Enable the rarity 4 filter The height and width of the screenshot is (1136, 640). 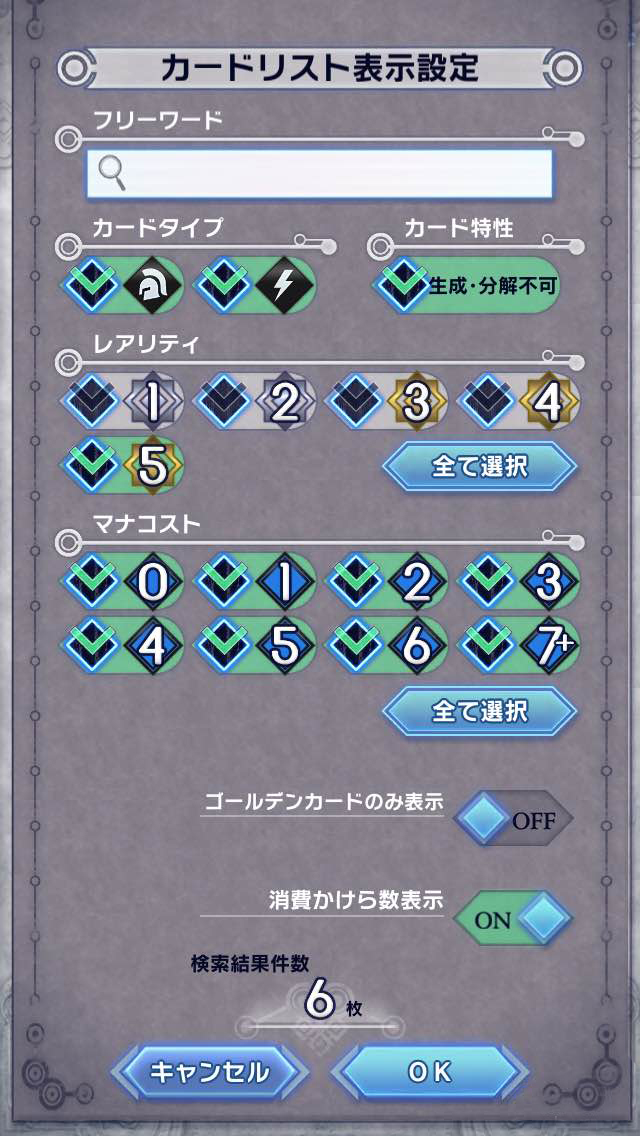point(519,402)
